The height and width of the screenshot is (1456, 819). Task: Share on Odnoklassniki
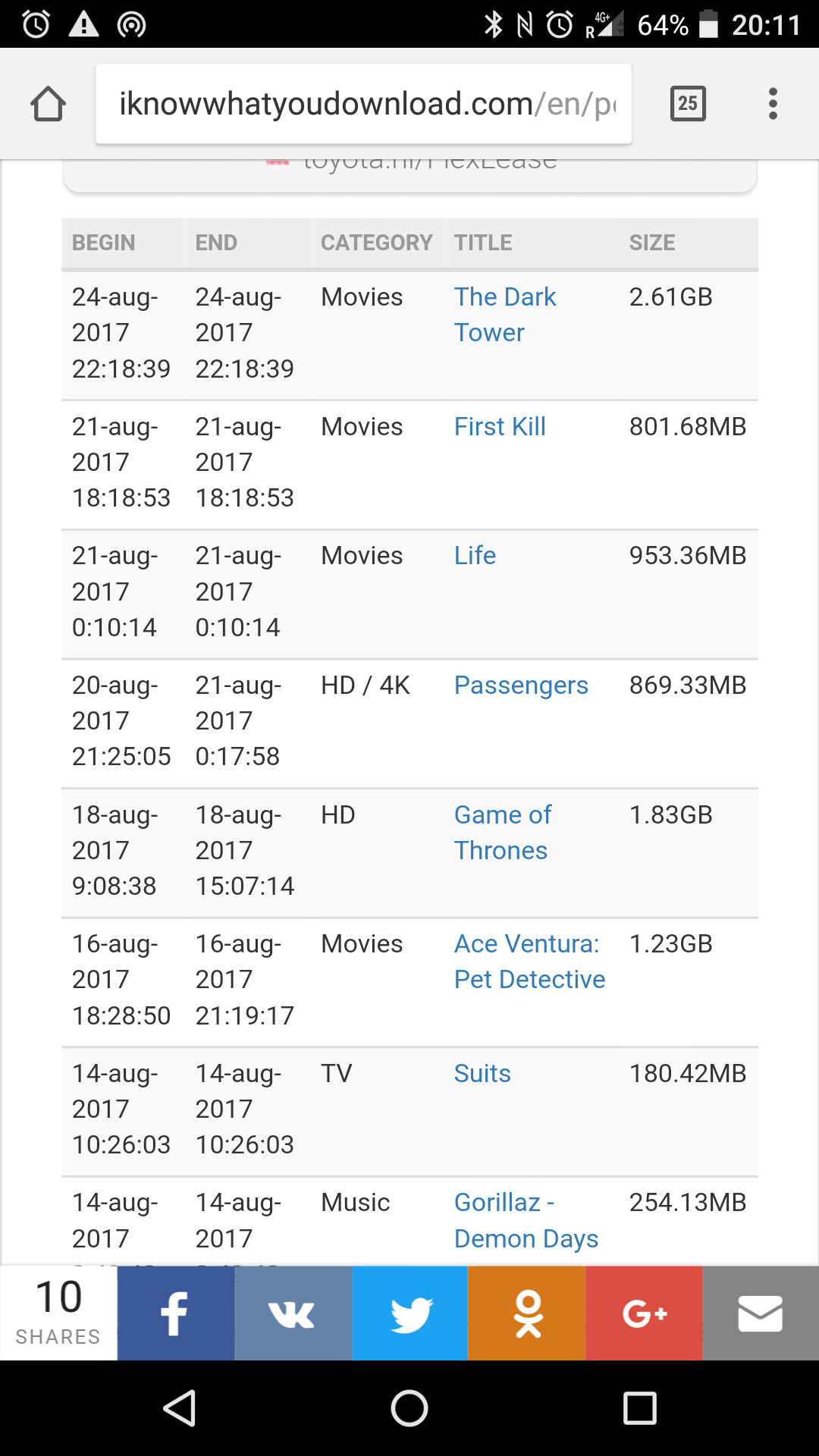click(x=527, y=1313)
